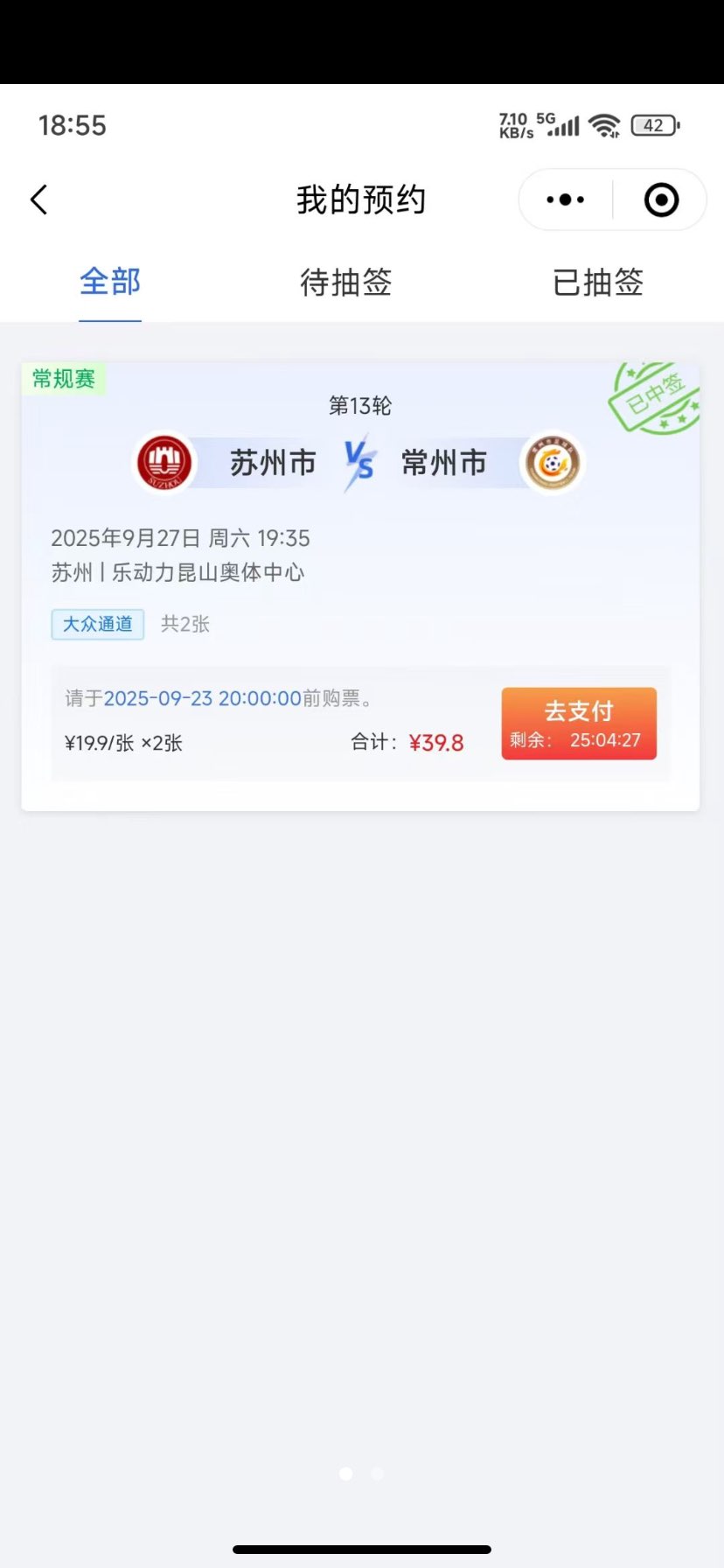
Task: Tap 去支付 to pay for tickets
Action: pyautogui.click(x=579, y=724)
